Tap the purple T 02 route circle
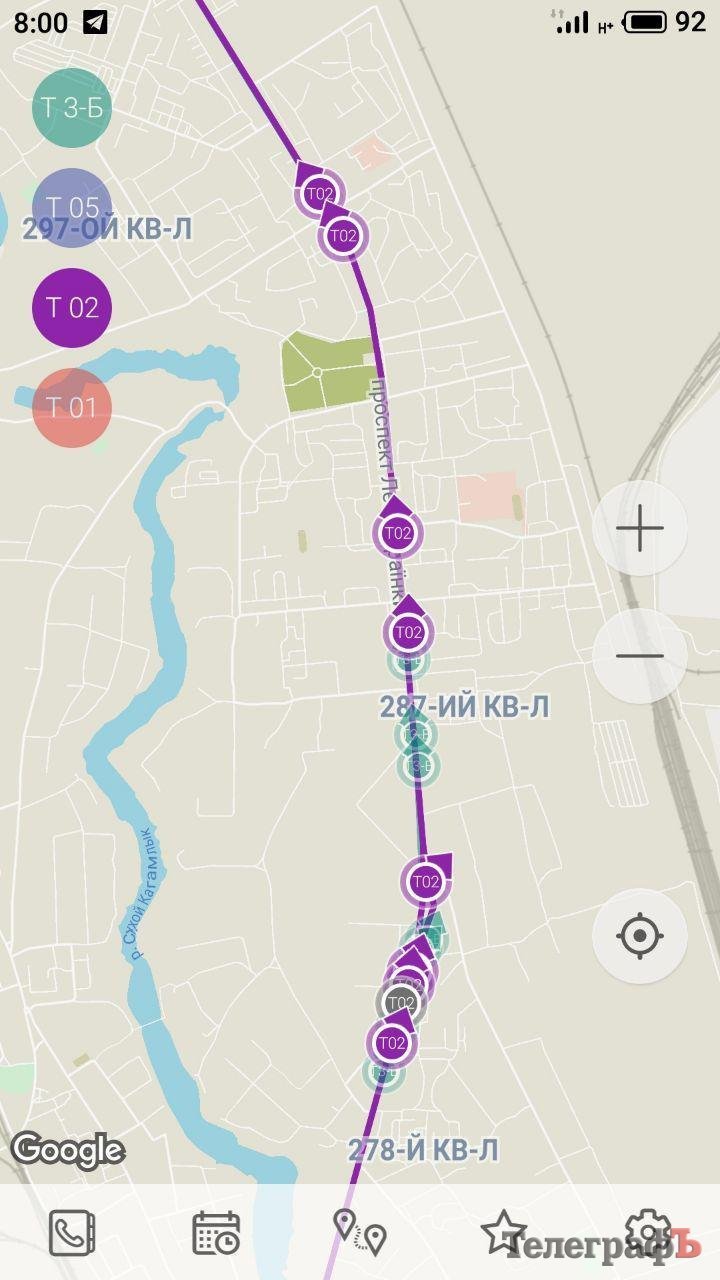The image size is (720, 1280). [x=71, y=308]
